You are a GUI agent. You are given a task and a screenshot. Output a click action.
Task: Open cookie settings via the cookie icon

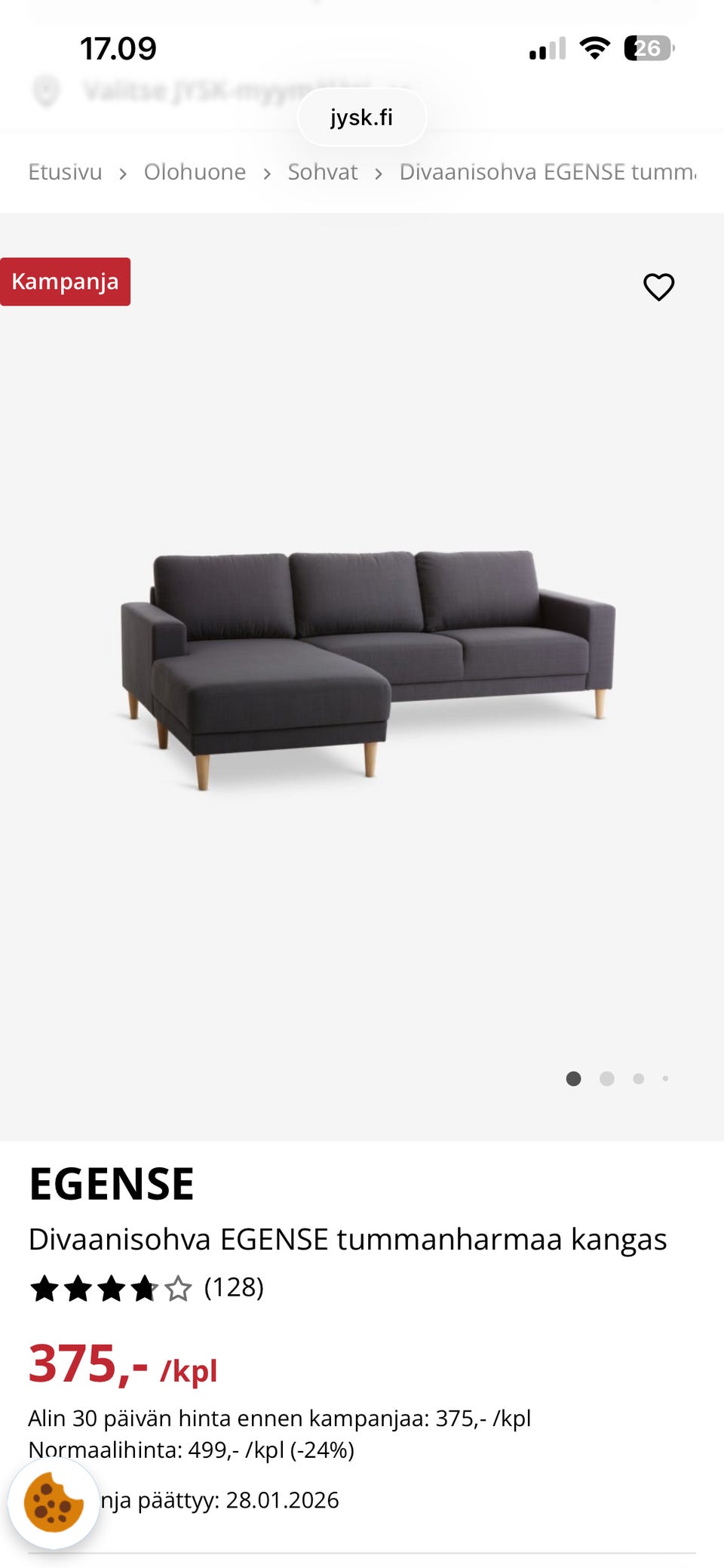53,1503
